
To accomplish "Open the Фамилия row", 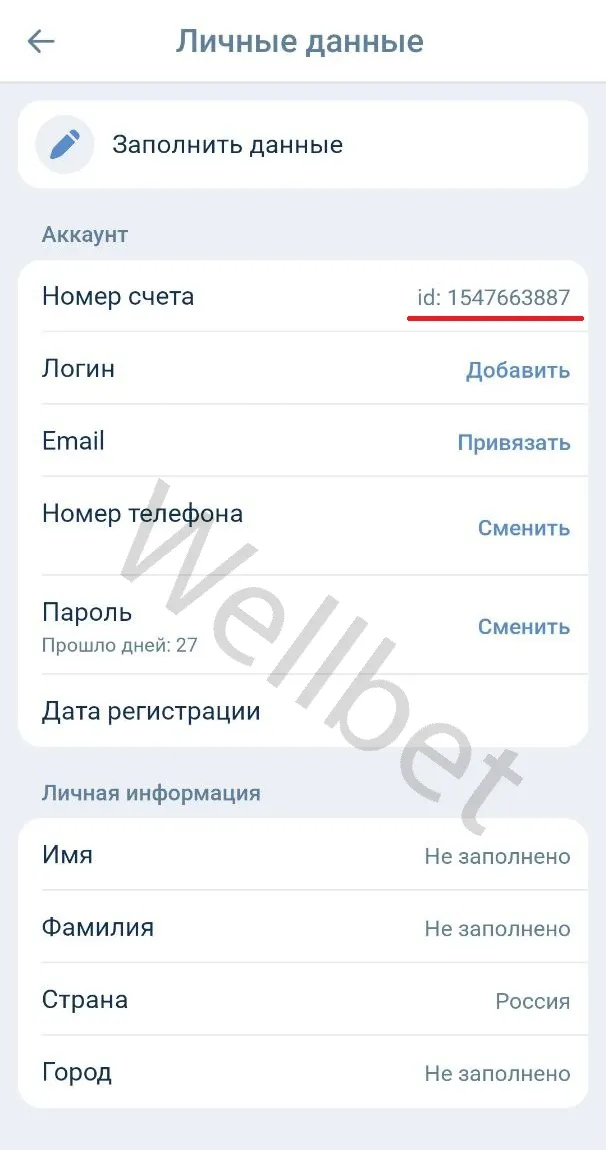I will pyautogui.click(x=302, y=928).
